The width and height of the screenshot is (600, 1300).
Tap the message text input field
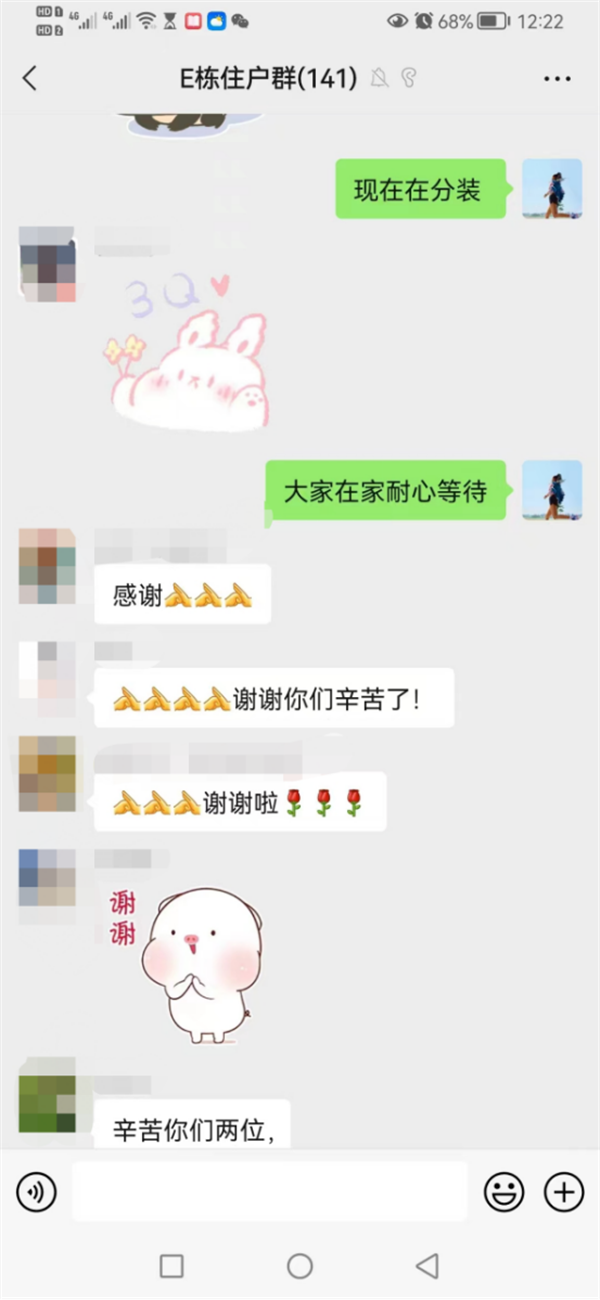(x=270, y=1191)
